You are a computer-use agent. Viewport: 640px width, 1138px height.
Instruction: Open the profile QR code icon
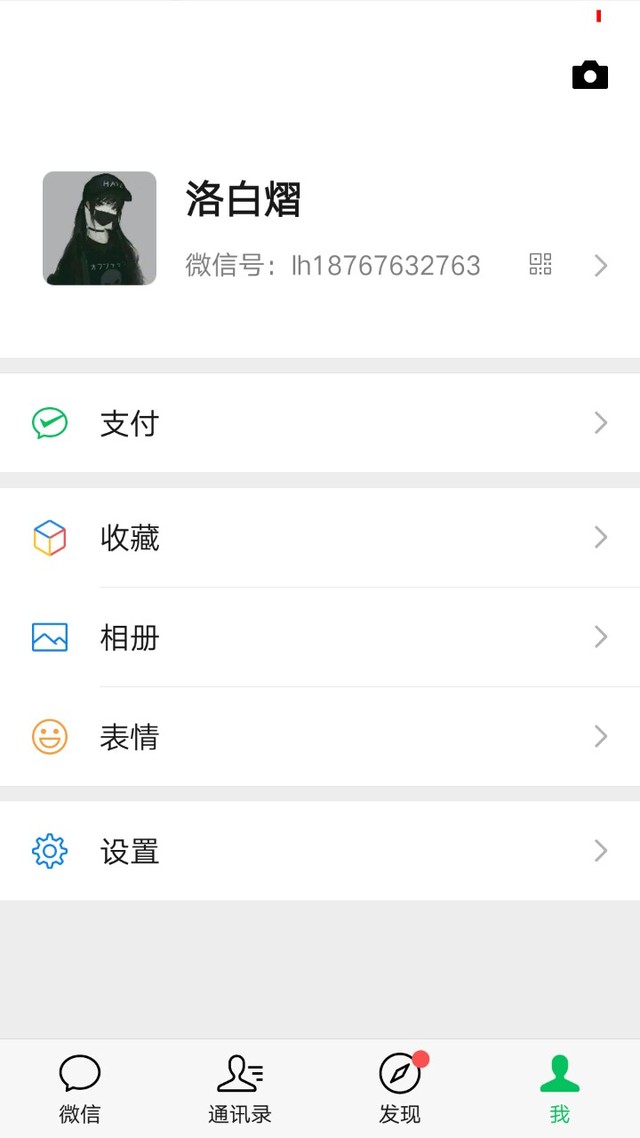(541, 264)
